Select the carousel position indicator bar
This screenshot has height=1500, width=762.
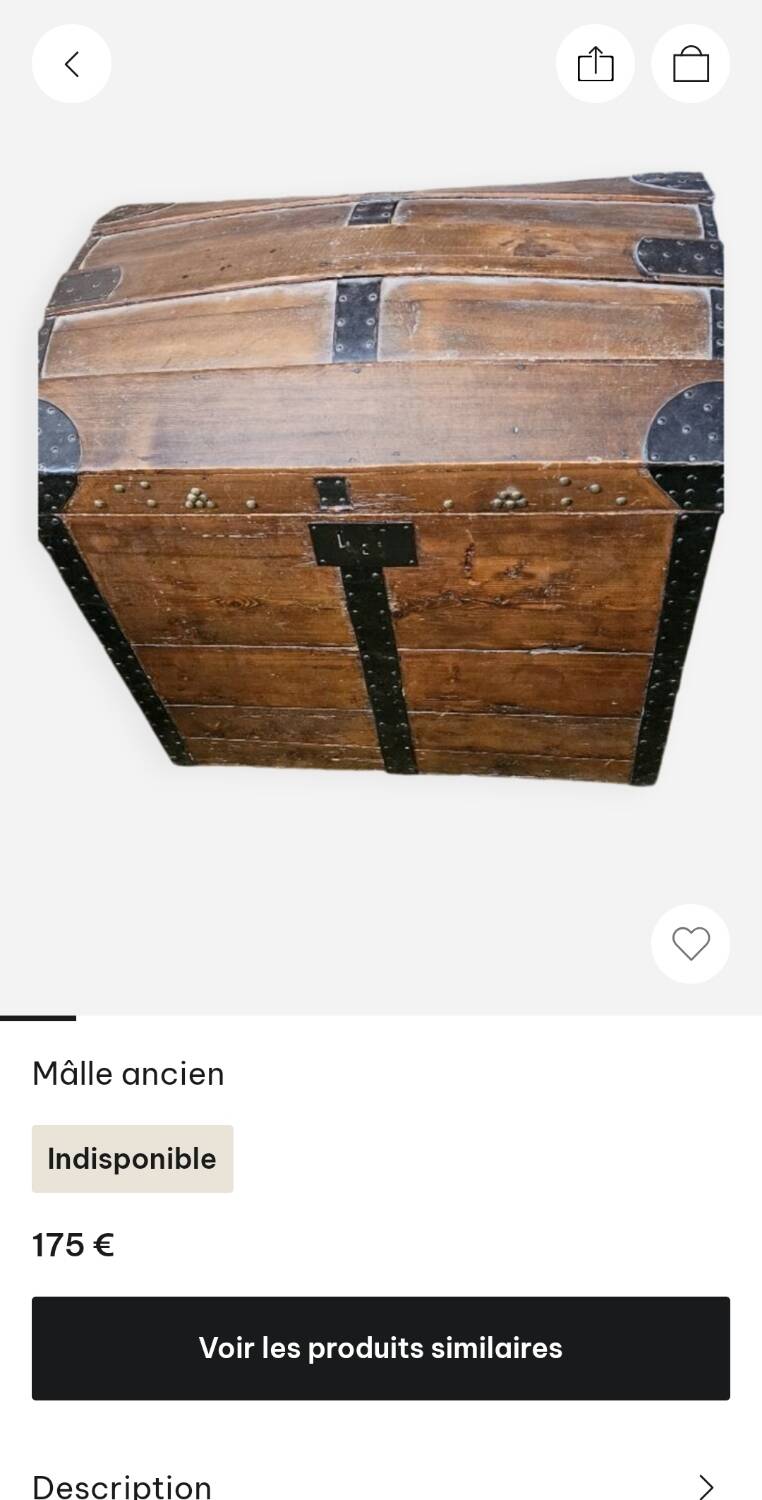pos(39,1020)
